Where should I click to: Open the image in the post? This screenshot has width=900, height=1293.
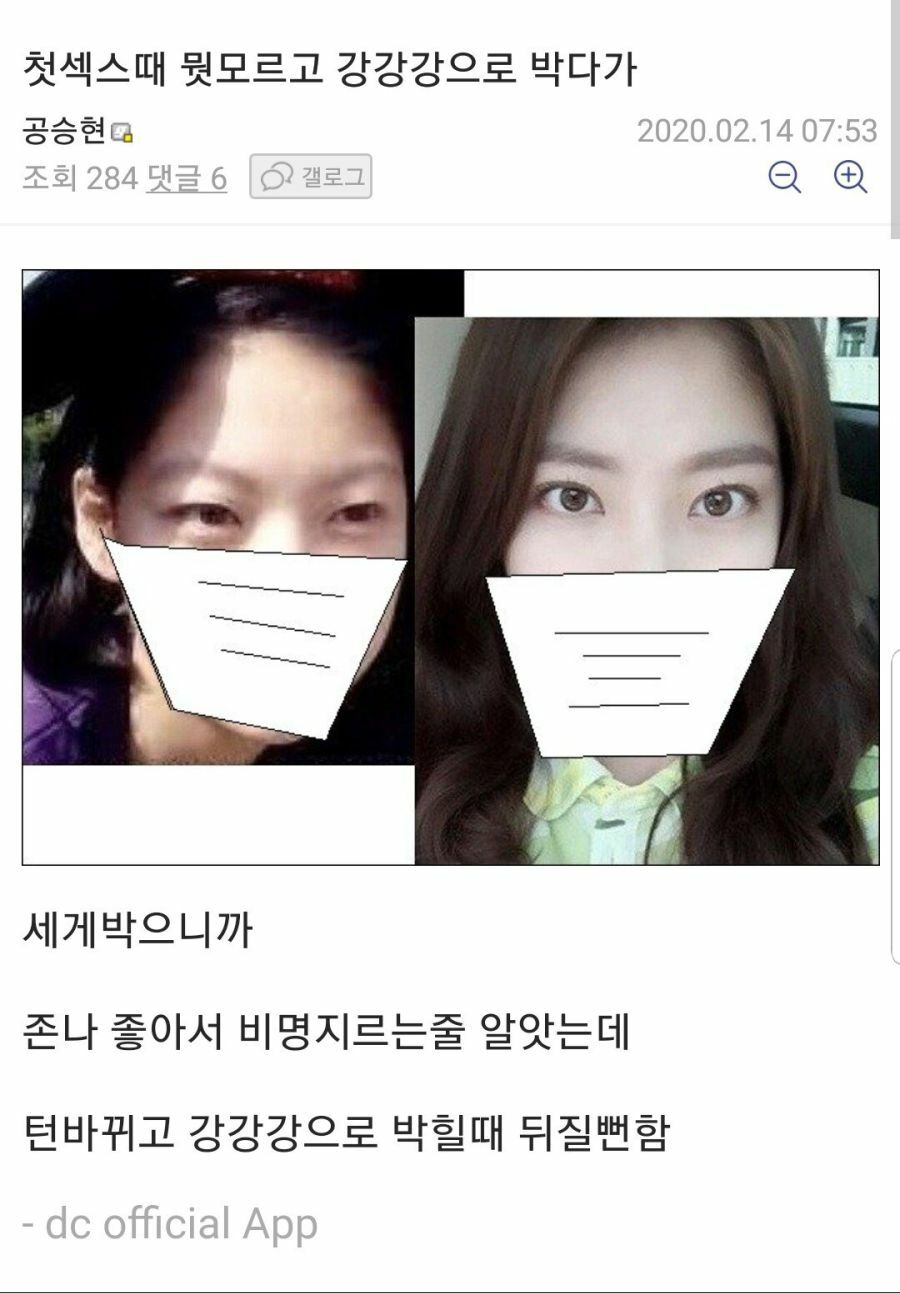click(450, 567)
